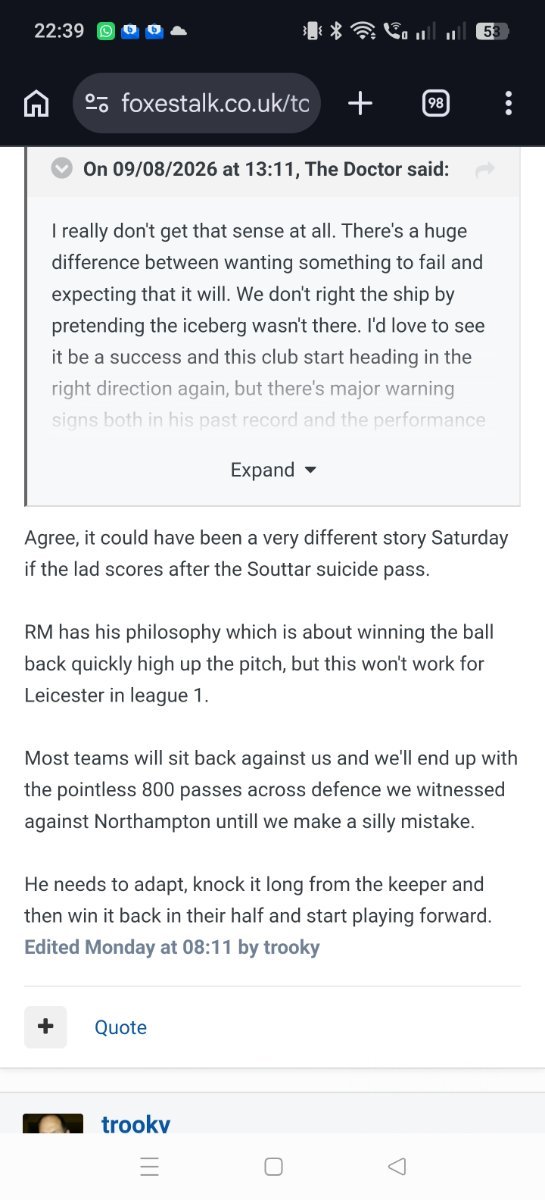Open the browser overflow menu

click(x=508, y=103)
